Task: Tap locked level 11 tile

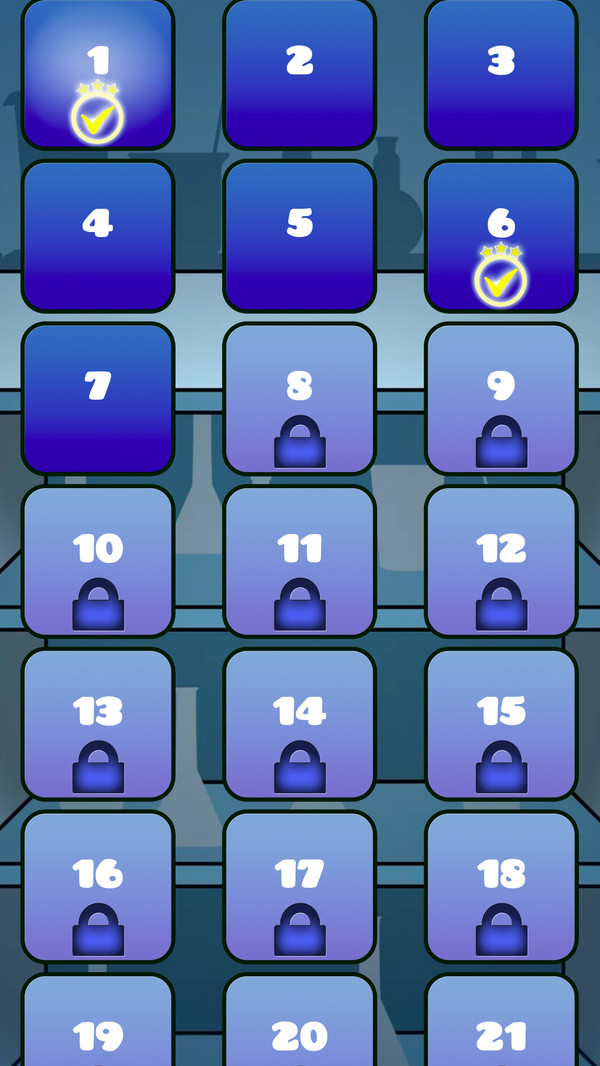Action: (299, 561)
